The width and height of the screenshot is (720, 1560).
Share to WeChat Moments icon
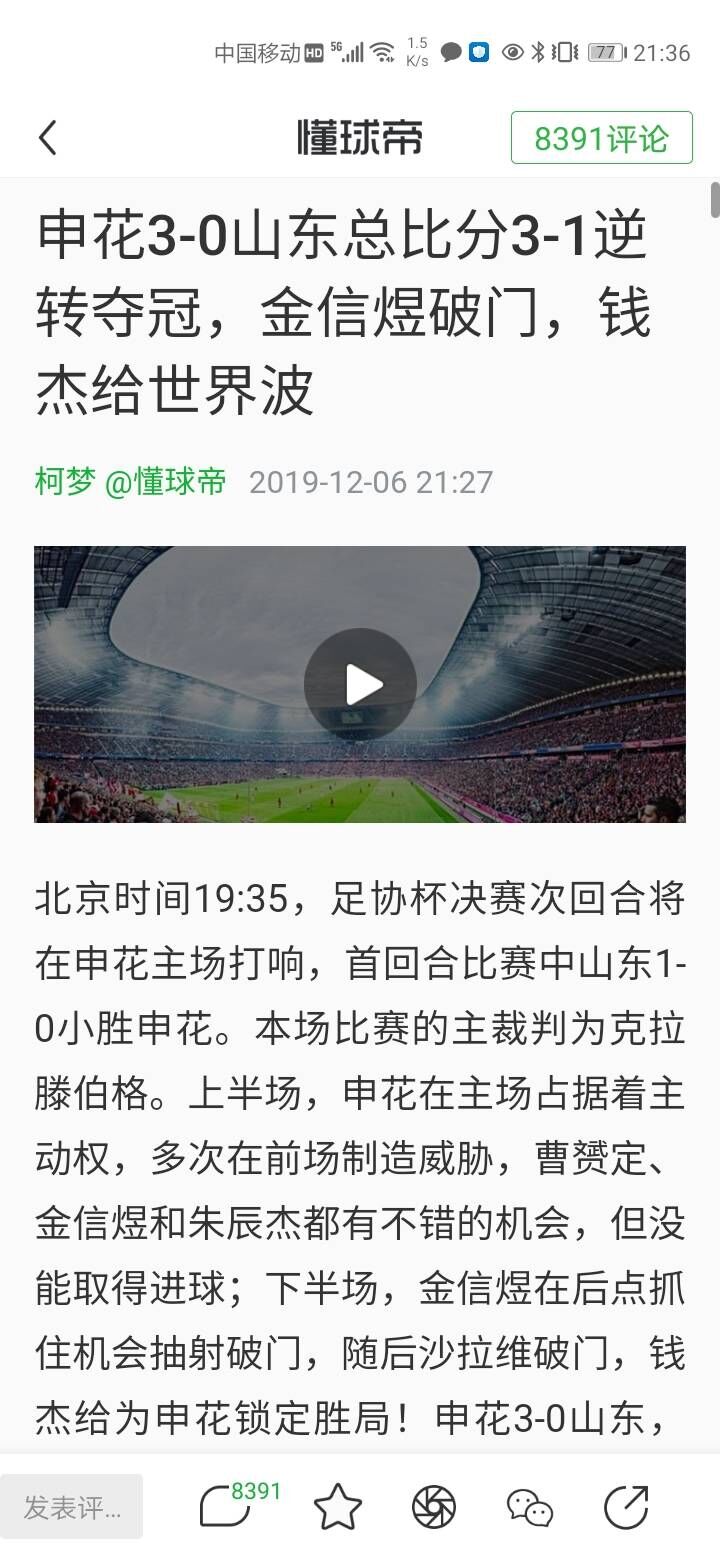(x=433, y=1507)
